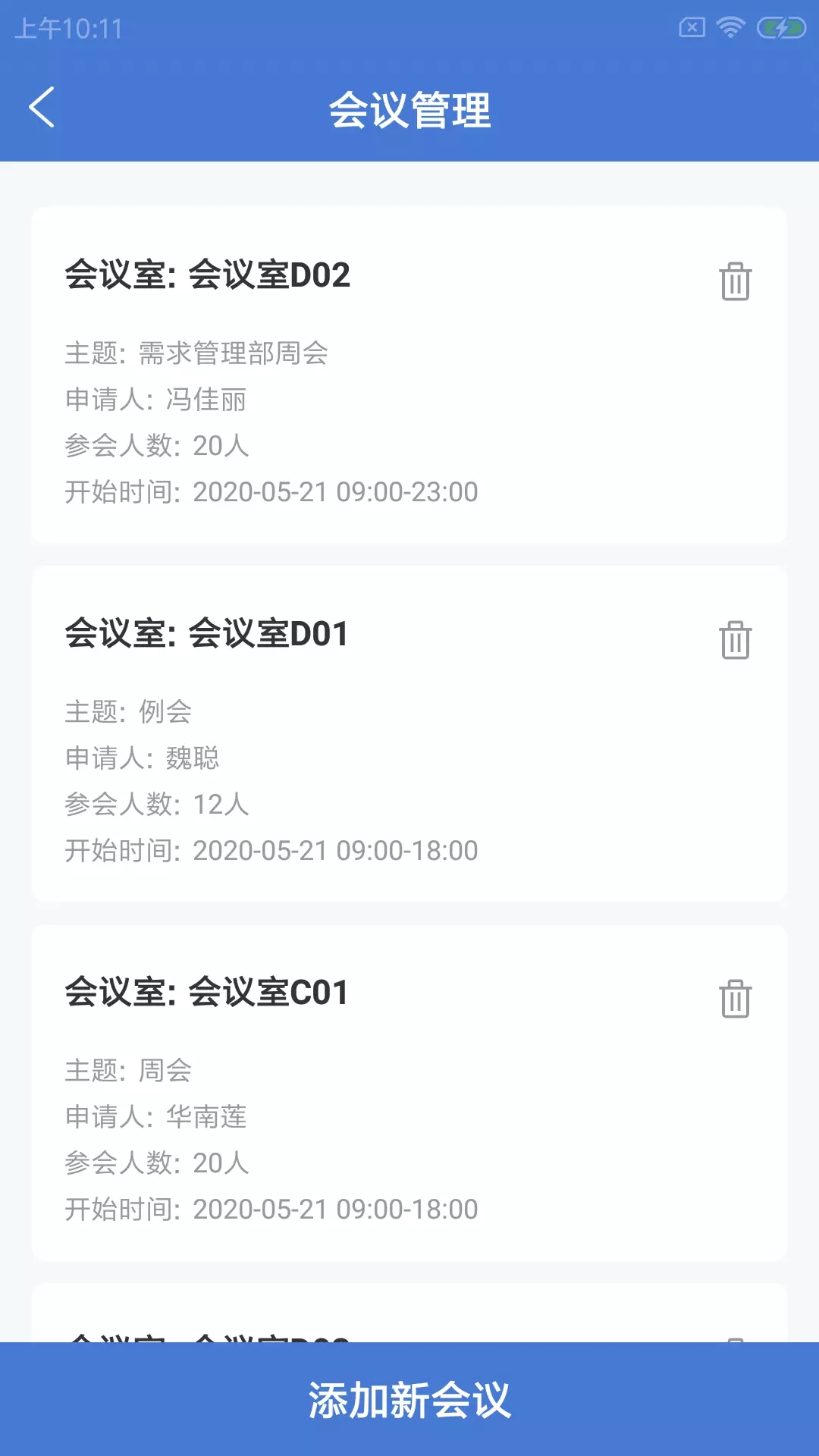Tap the no-SIM card status icon
This screenshot has width=819, height=1456.
click(691, 25)
